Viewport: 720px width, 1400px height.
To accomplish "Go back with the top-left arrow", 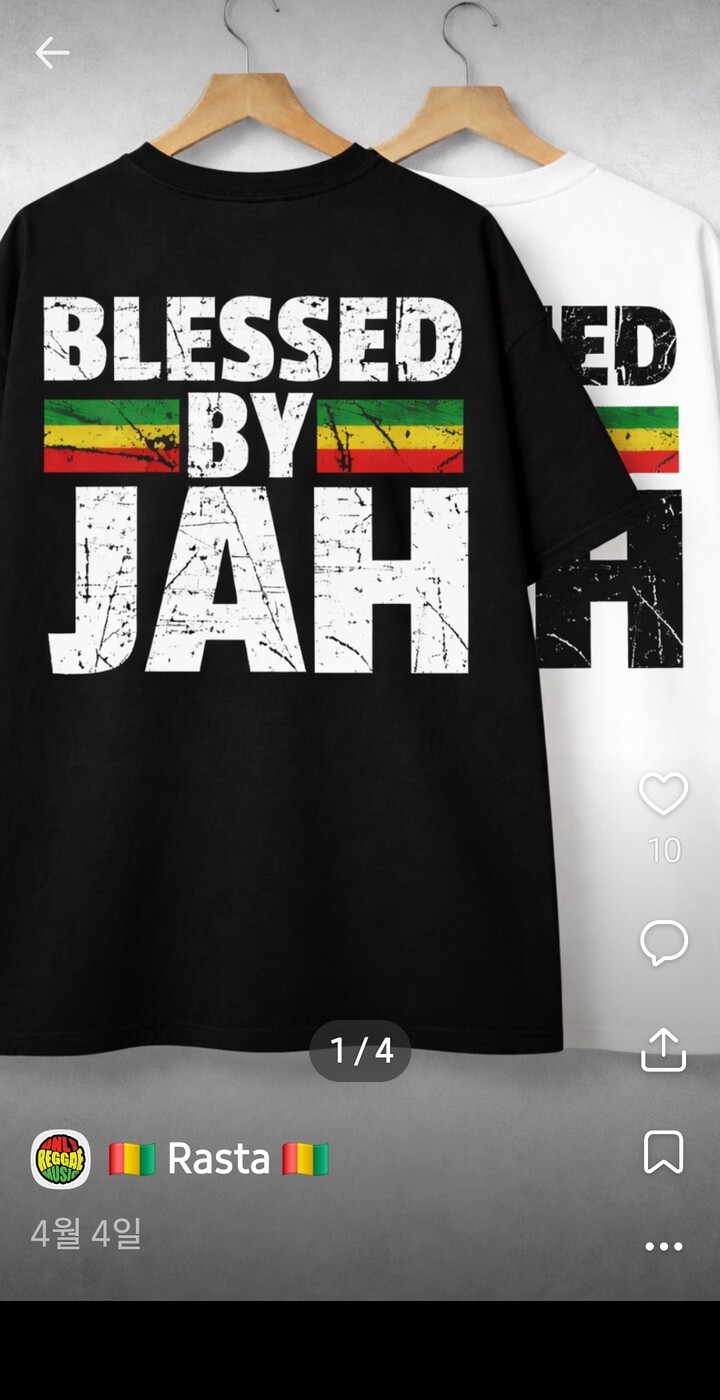I will click(x=52, y=53).
